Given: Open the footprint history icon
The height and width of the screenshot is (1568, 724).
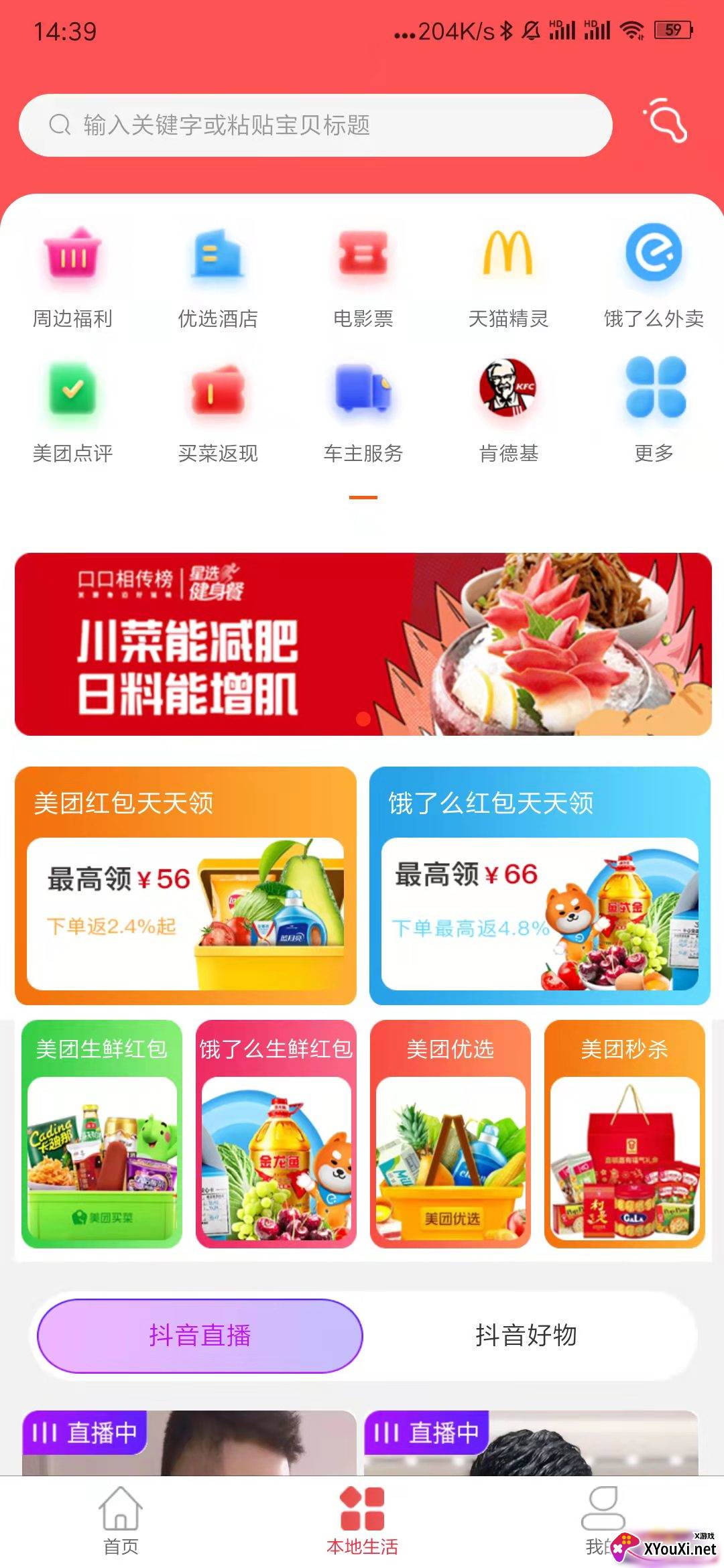Looking at the screenshot, I should (666, 121).
